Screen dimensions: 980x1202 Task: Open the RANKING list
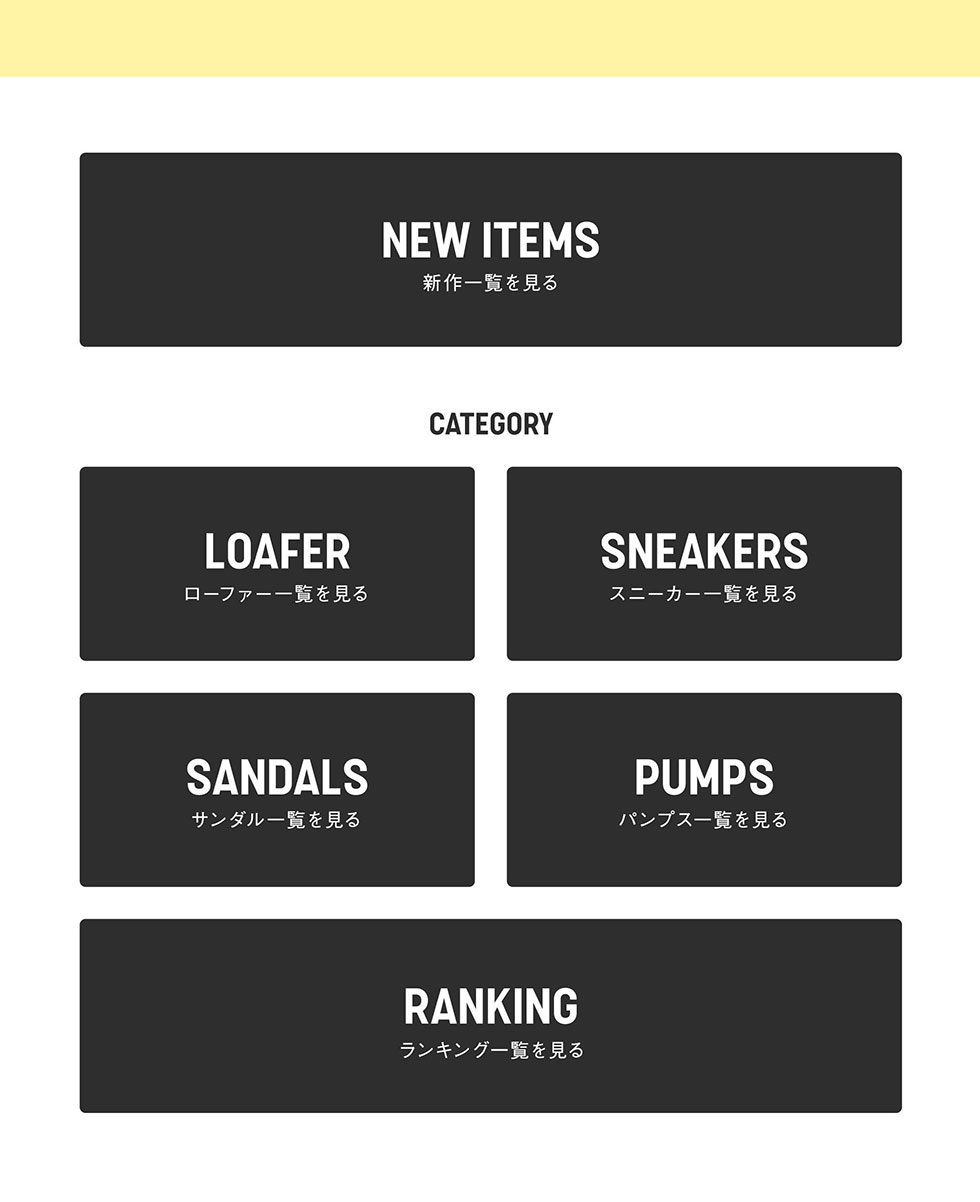click(x=490, y=1015)
